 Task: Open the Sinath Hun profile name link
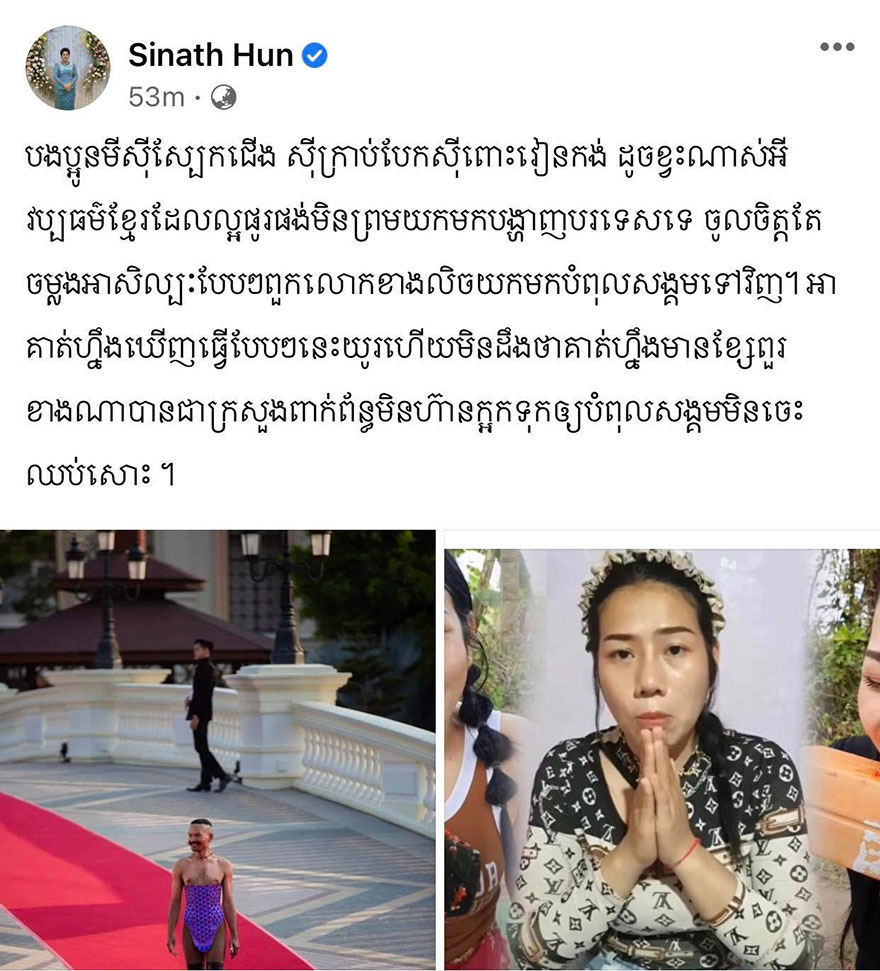pyautogui.click(x=210, y=56)
